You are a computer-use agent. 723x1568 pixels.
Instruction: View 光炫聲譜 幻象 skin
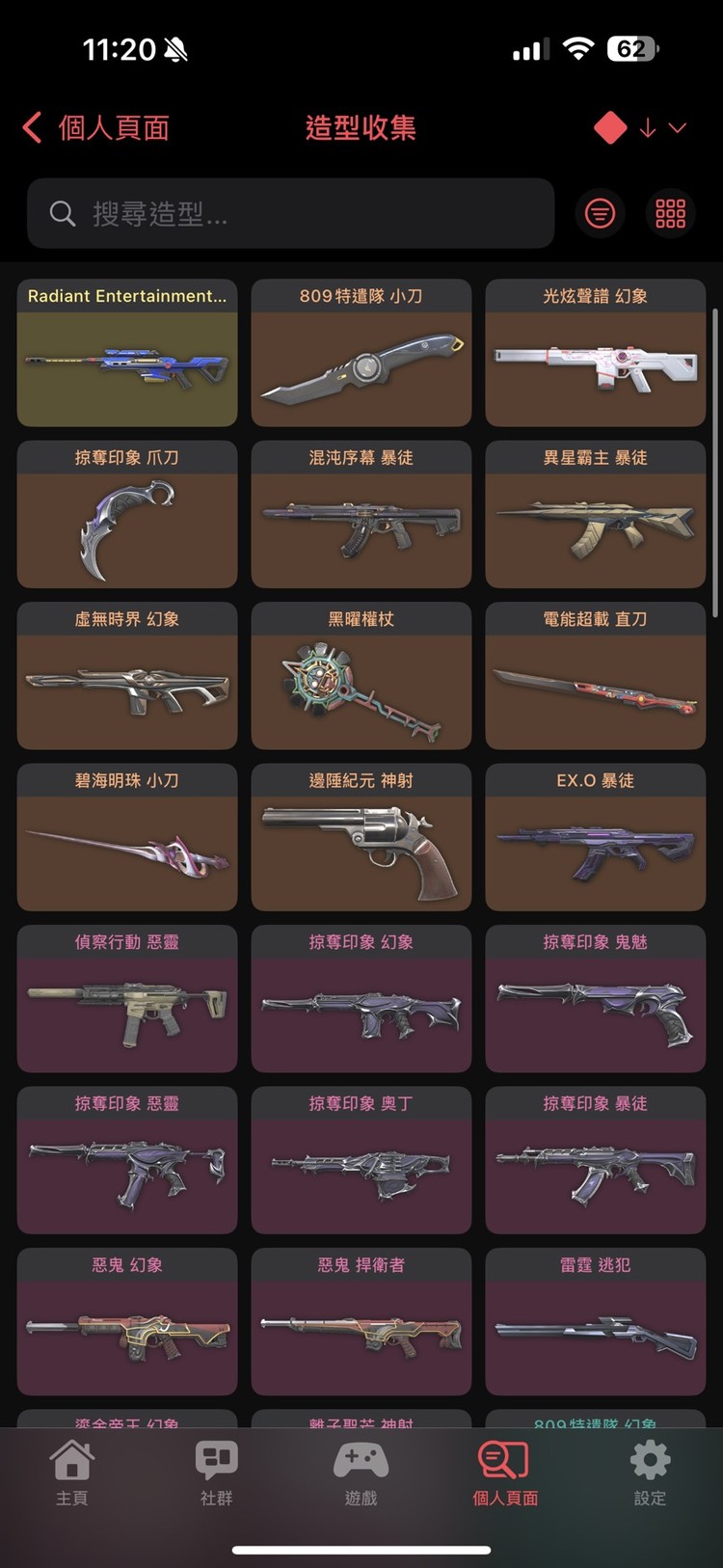[x=595, y=353]
